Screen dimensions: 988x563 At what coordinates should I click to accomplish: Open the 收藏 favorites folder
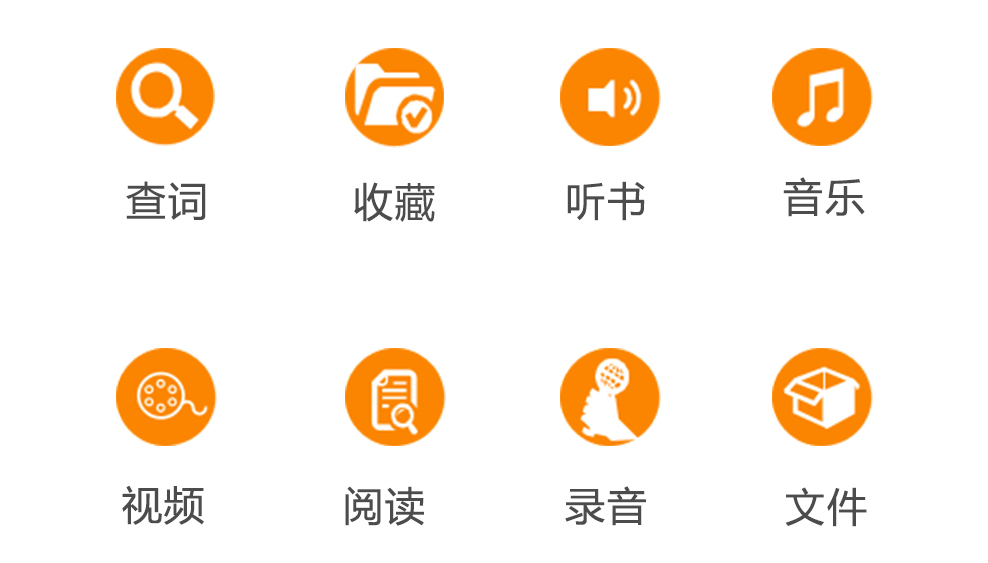394,97
